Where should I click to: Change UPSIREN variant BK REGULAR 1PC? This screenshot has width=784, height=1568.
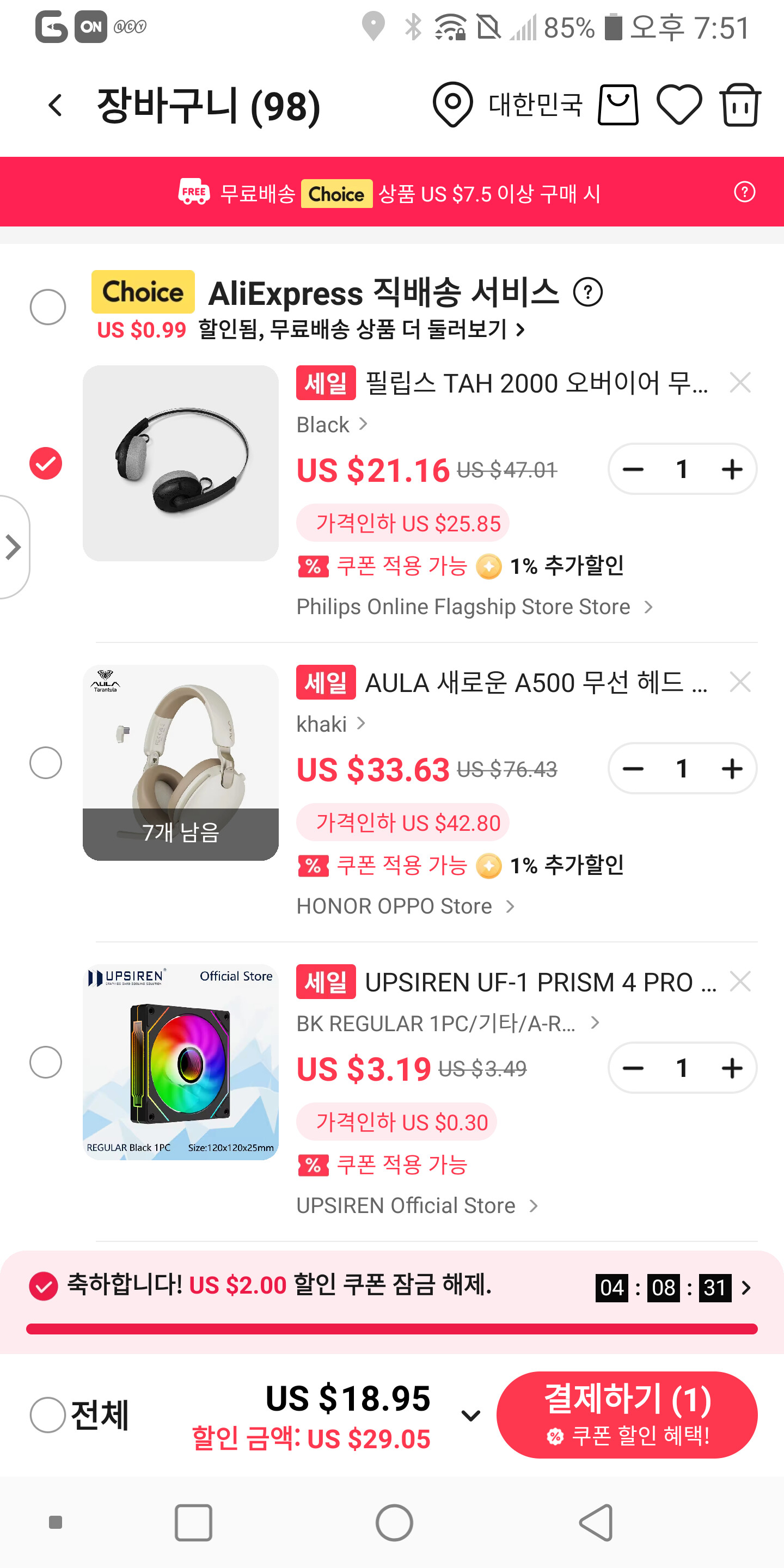(x=448, y=1024)
